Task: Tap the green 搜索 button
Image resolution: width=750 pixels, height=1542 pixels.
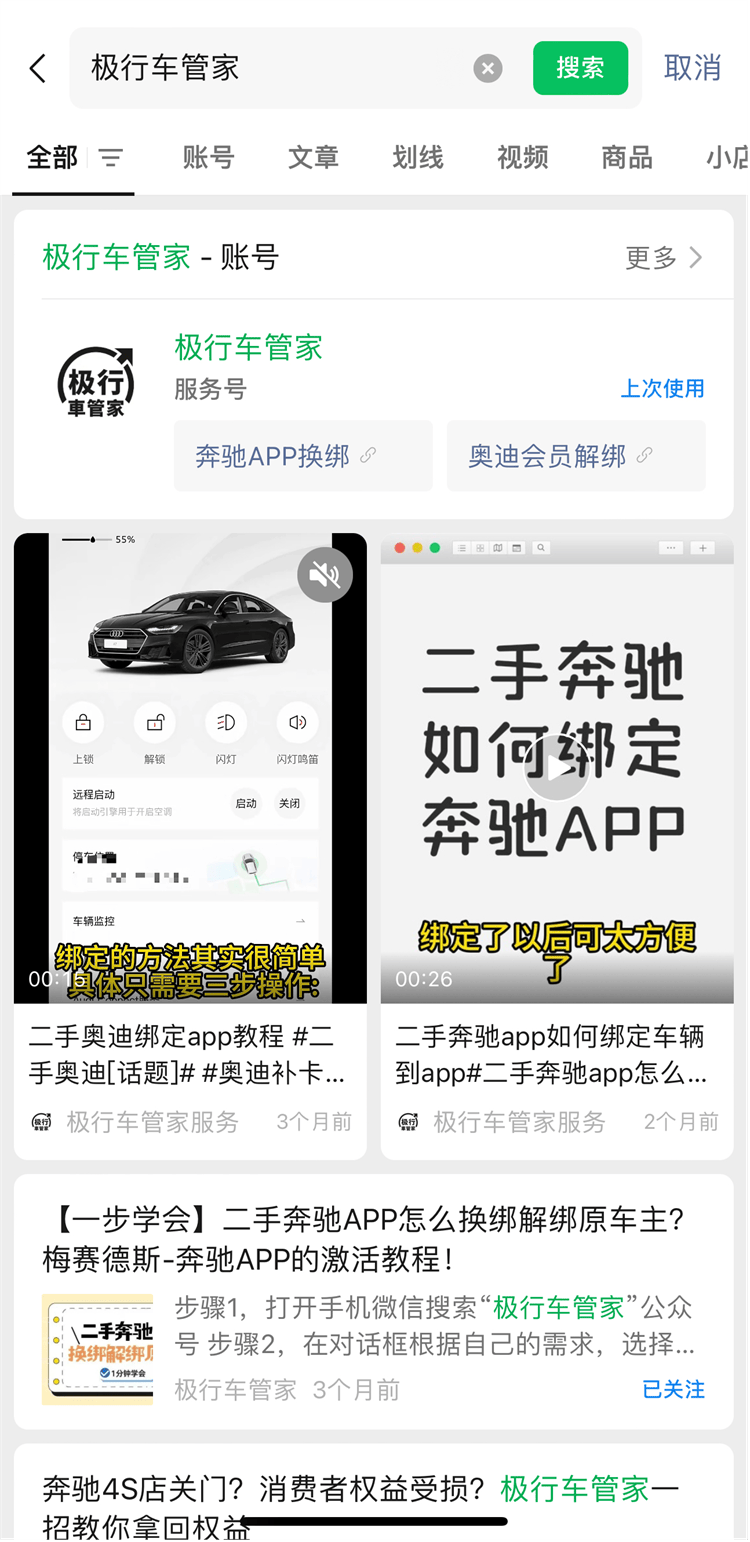Action: coord(580,68)
